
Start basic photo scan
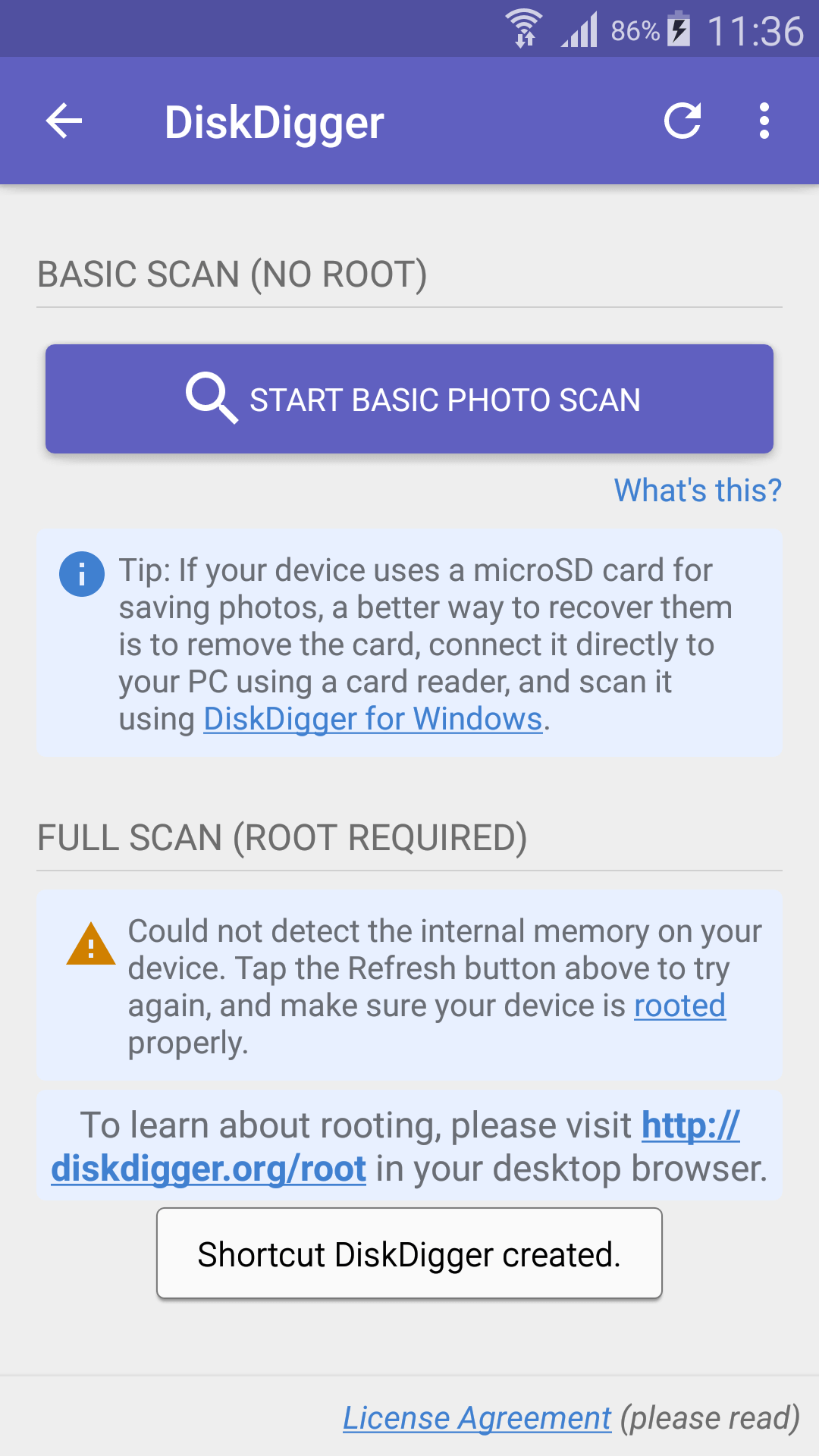coord(409,399)
